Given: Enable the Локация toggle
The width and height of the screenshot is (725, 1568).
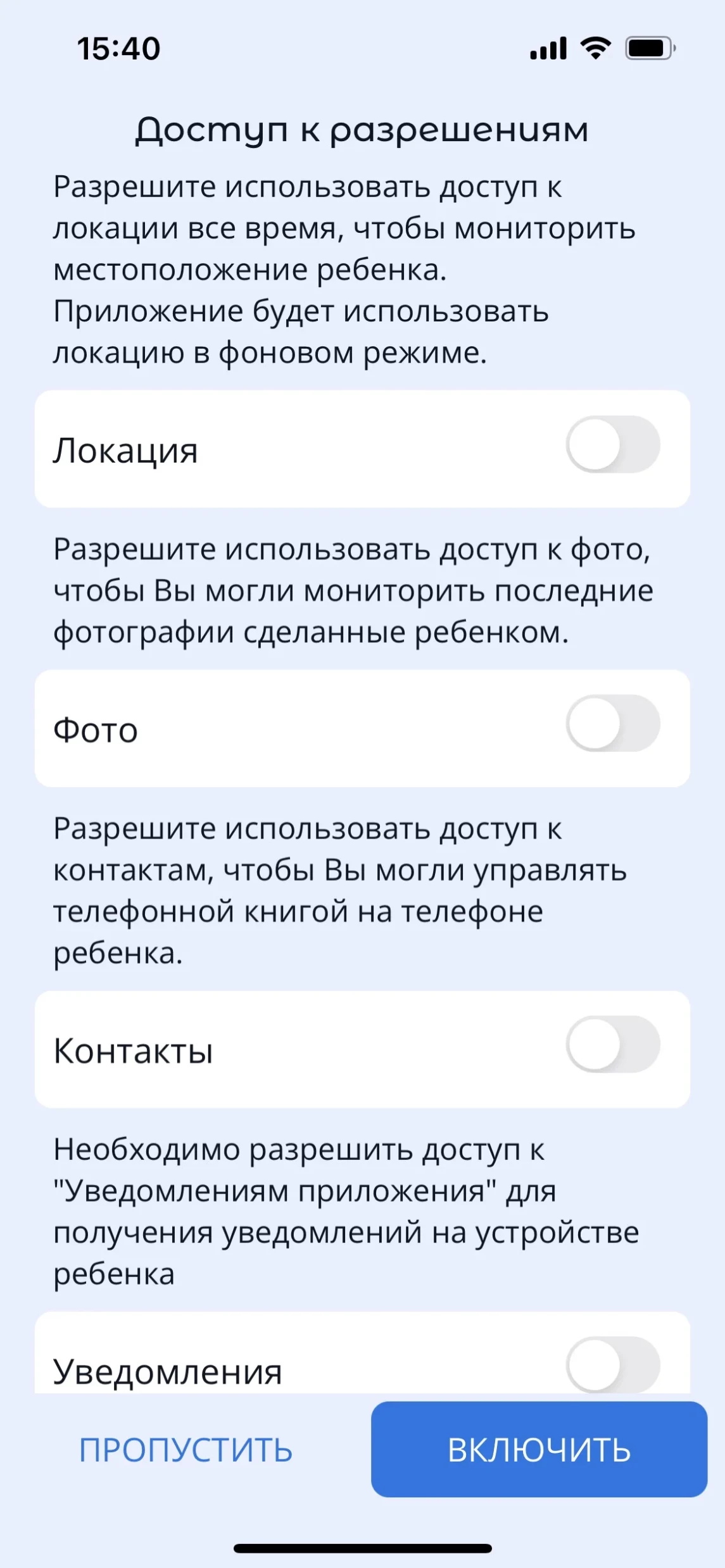Looking at the screenshot, I should [x=612, y=445].
